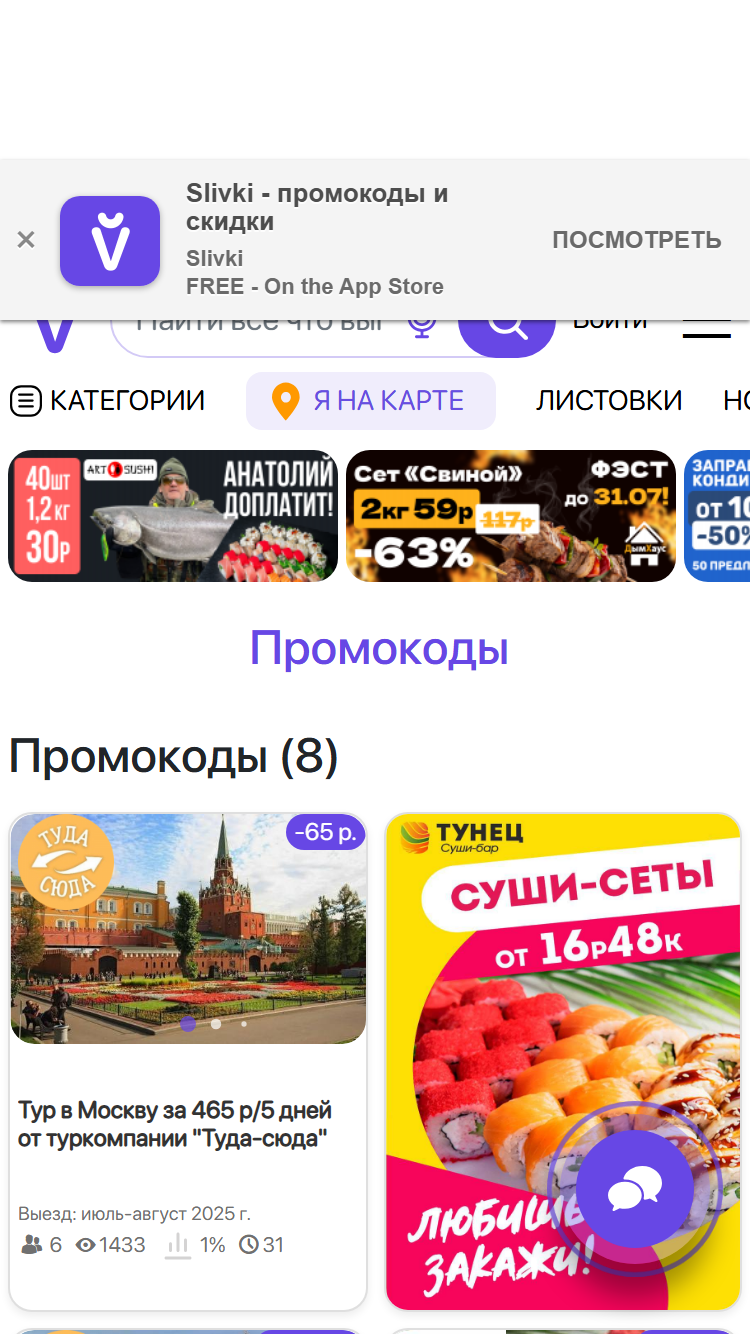Open the КАТЕГОРИИ menu
Screen dimensions: 750x1334
[108, 401]
